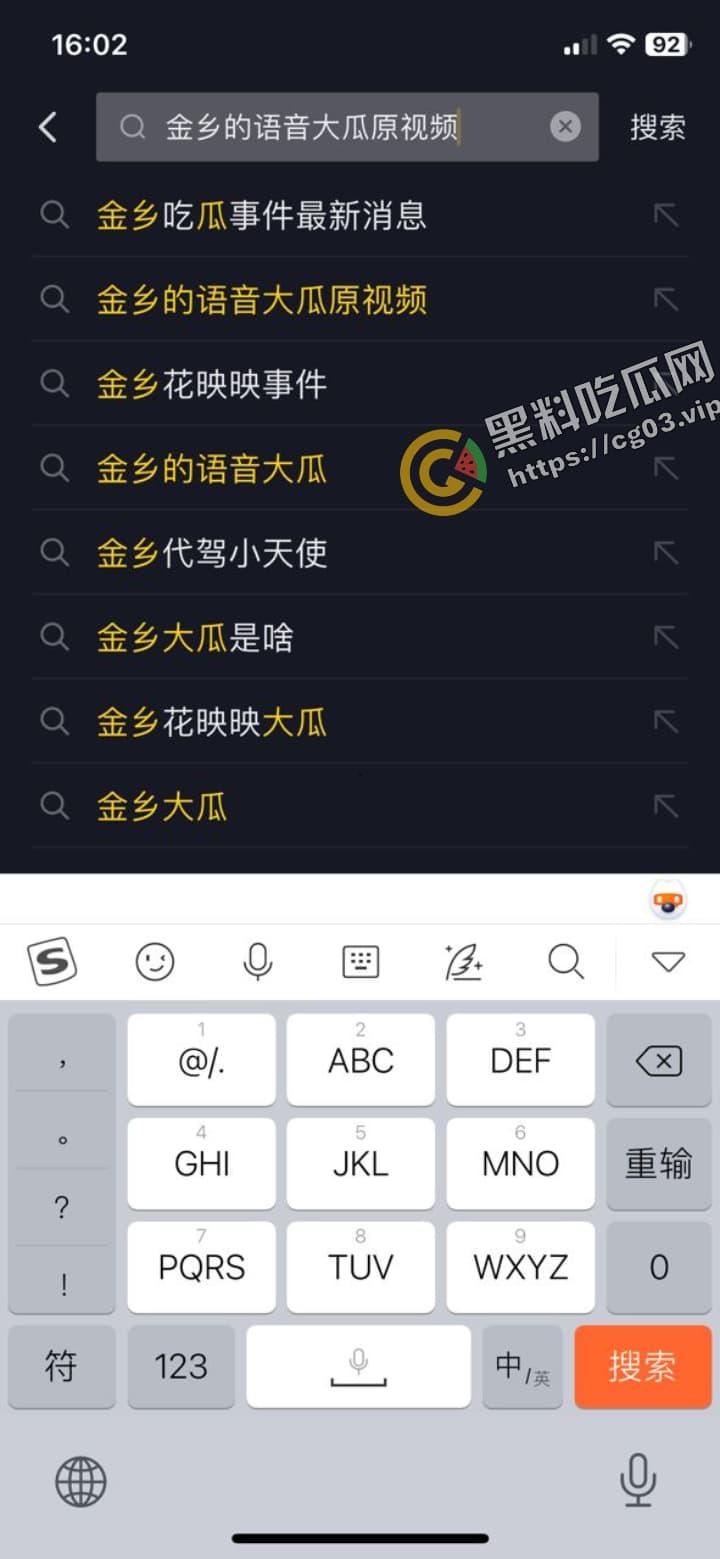Switch keyboard layout using the keyboard icon
Screen dimensions: 720x1559
tap(360, 962)
